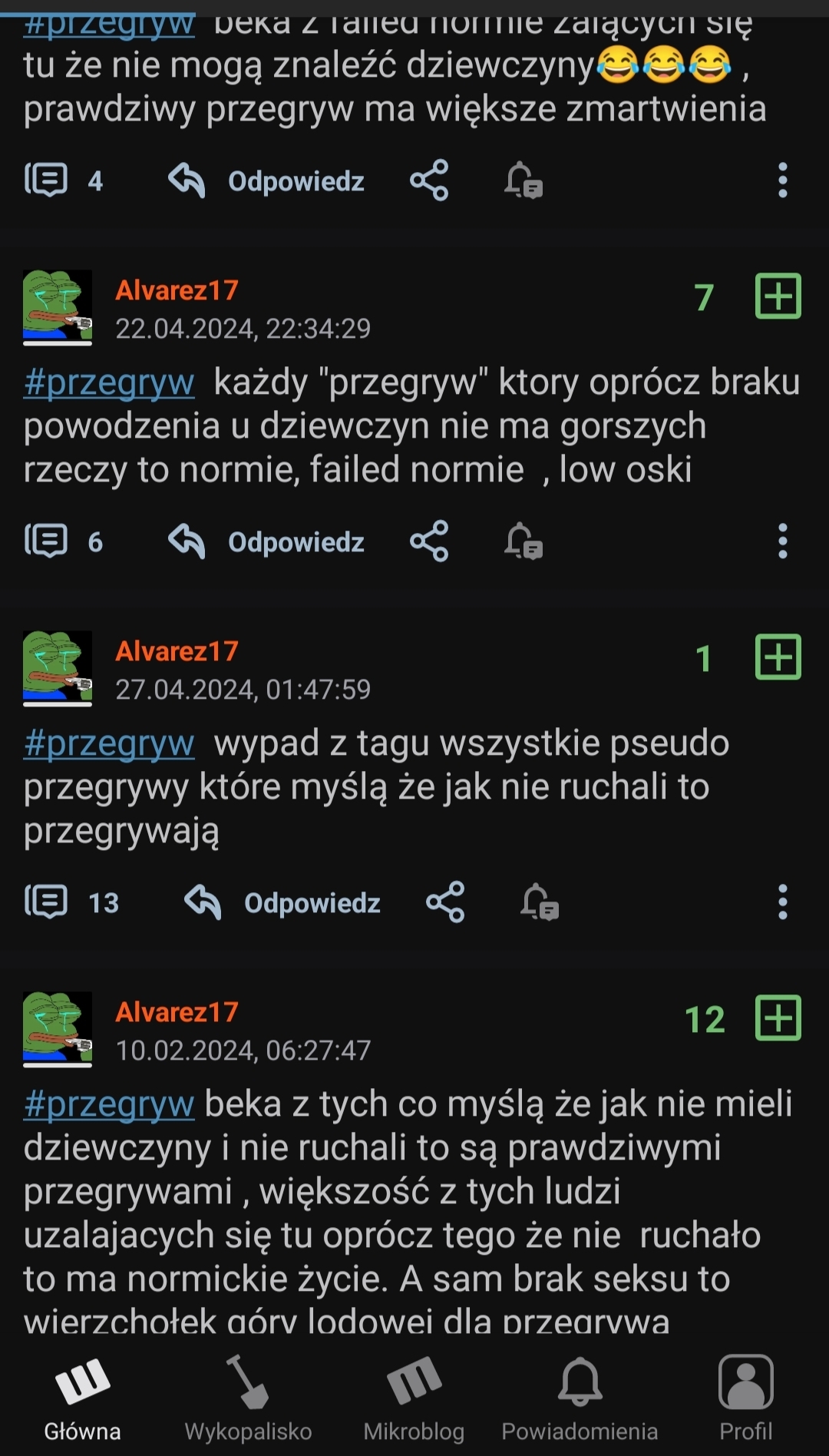829x1456 pixels.
Task: Open Alvarez17's profile from the 27.04.2024 post
Action: point(177,651)
